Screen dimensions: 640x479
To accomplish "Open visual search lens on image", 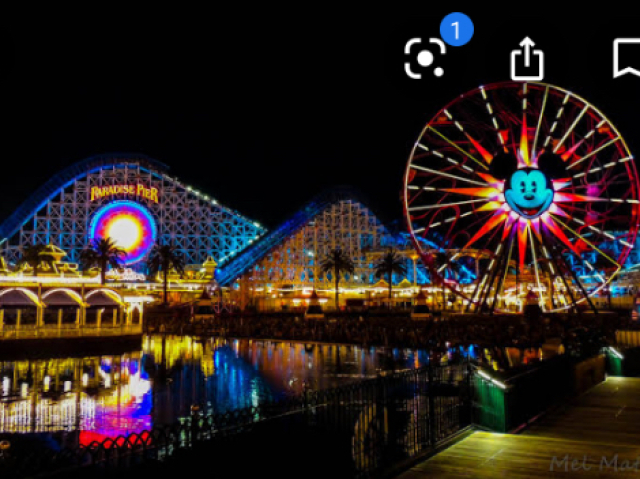I will [x=425, y=58].
